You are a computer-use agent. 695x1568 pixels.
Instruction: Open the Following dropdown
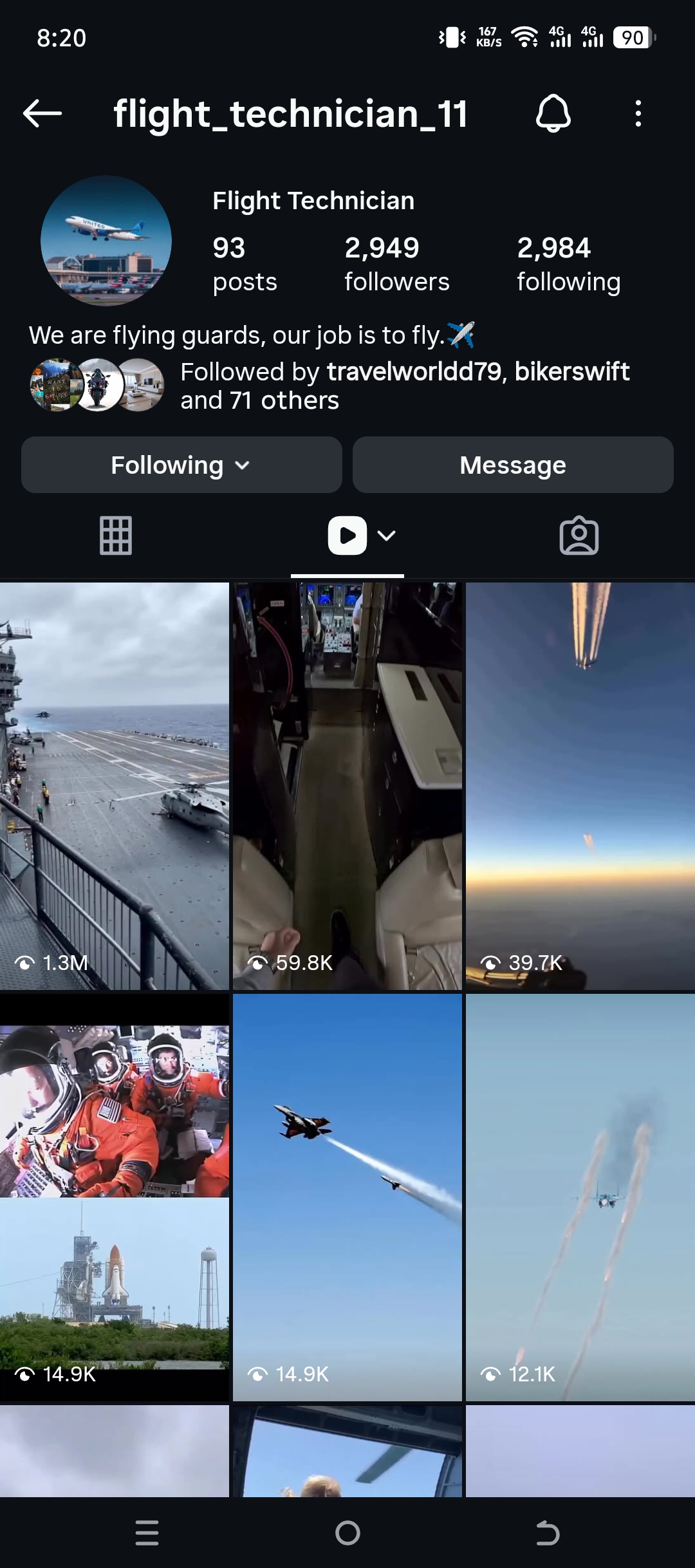click(x=181, y=464)
